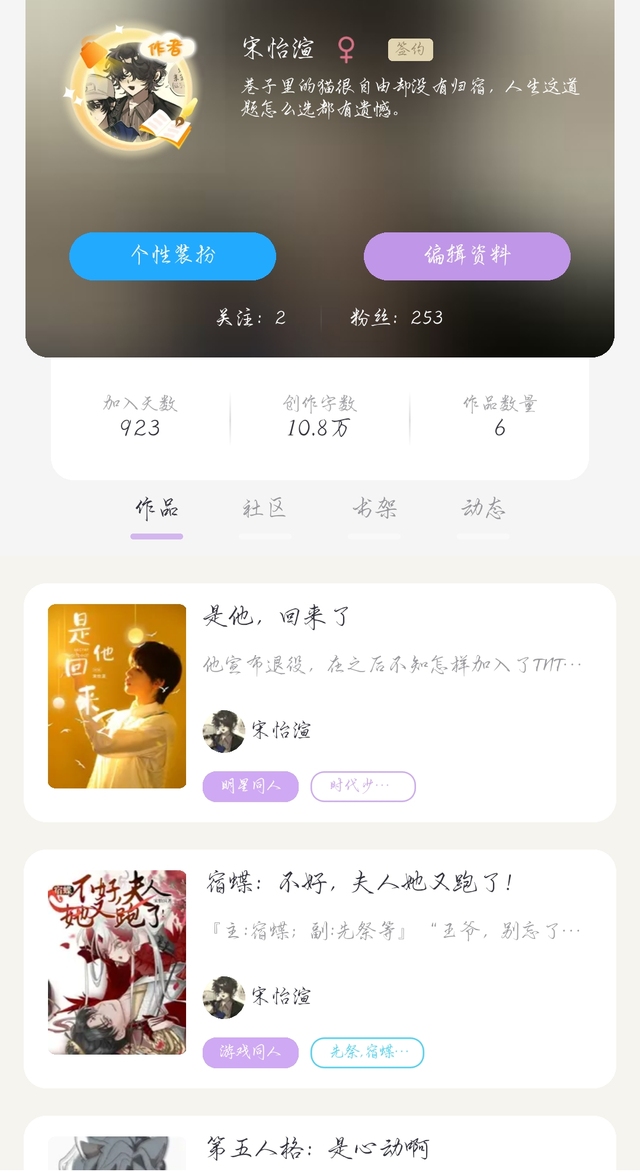
Task: Switch to the 社区 tab
Action: 265,509
